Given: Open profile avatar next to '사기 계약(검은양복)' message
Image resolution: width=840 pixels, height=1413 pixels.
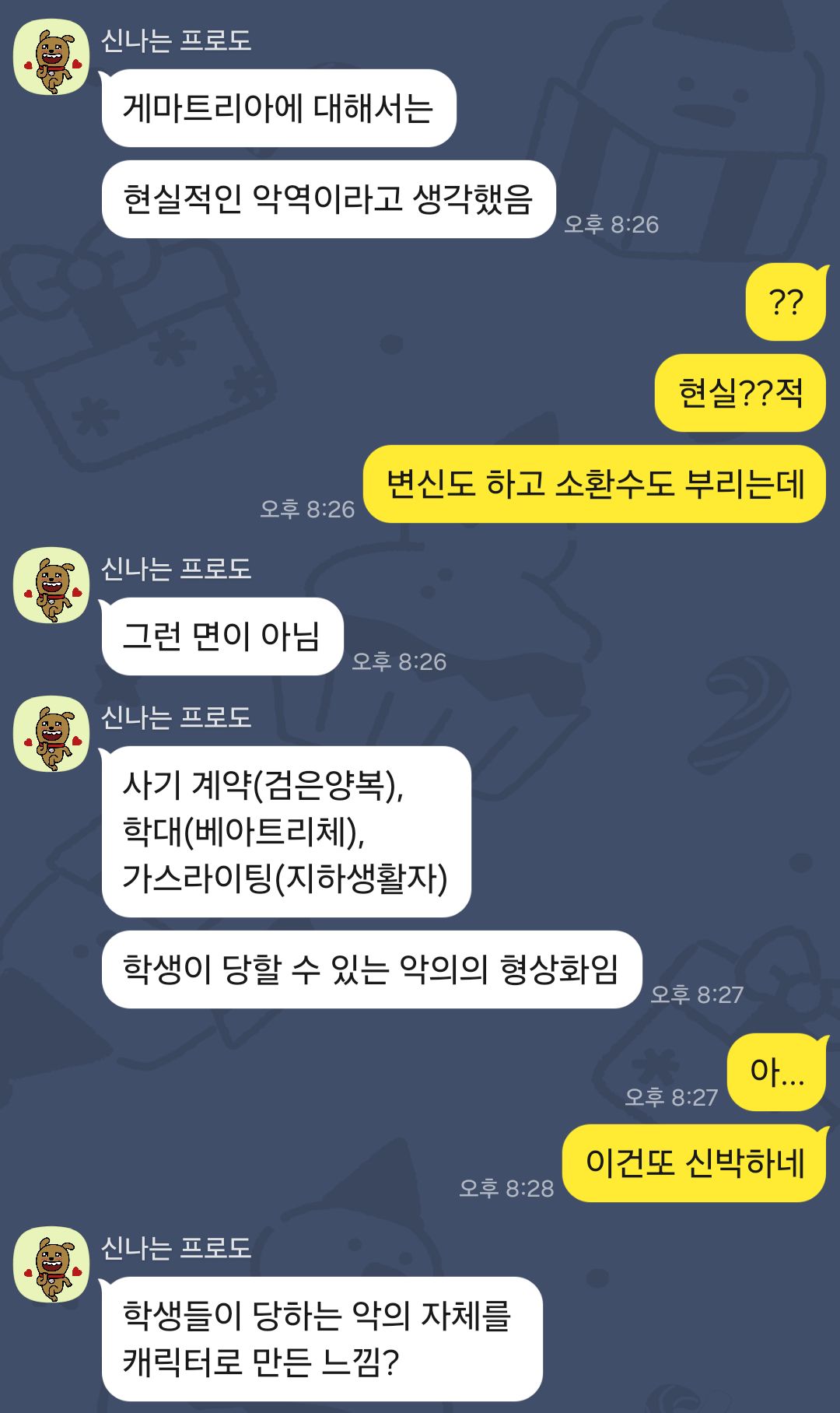Looking at the screenshot, I should click(x=51, y=735).
